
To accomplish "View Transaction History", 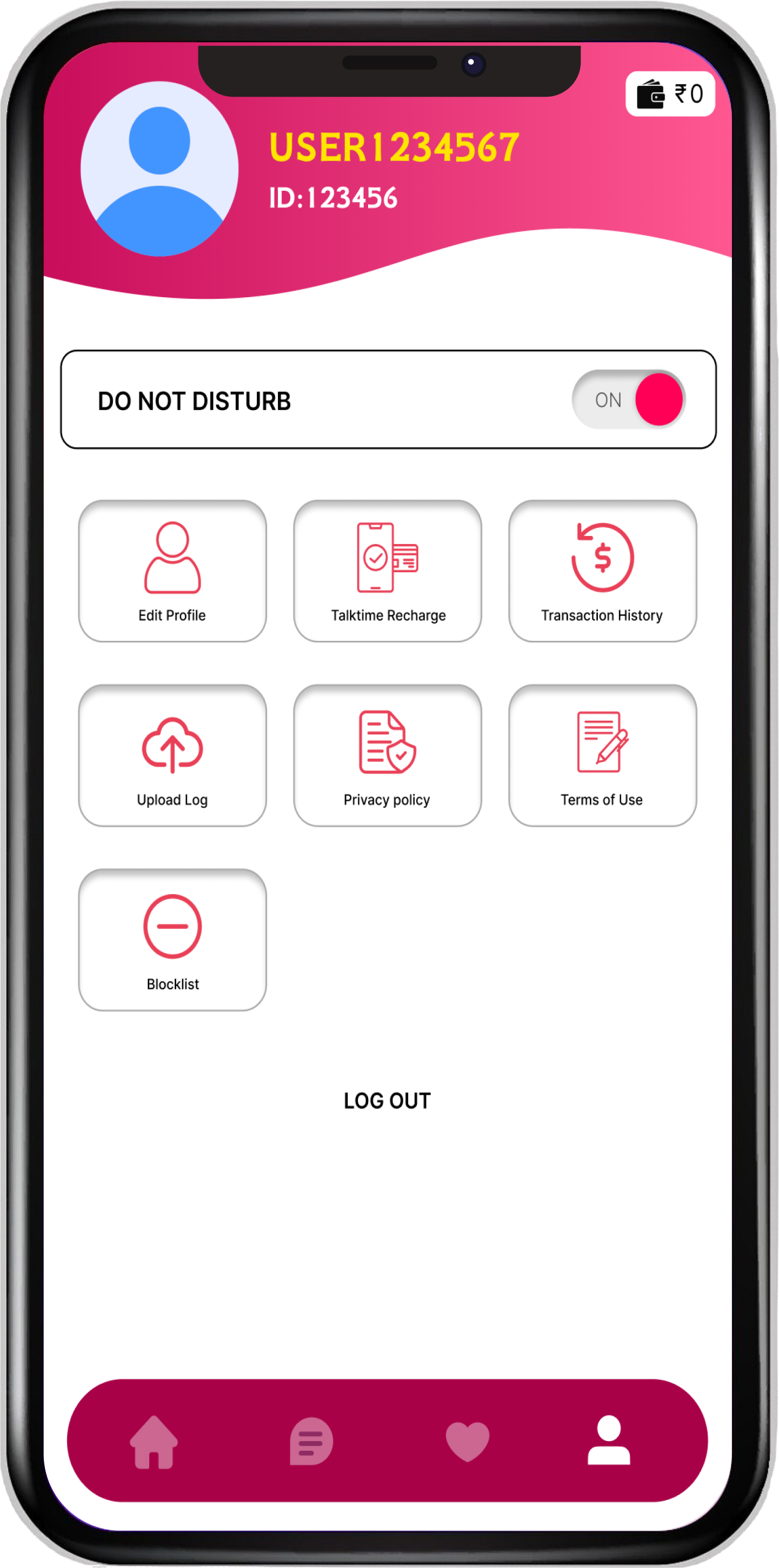I will pyautogui.click(x=602, y=571).
